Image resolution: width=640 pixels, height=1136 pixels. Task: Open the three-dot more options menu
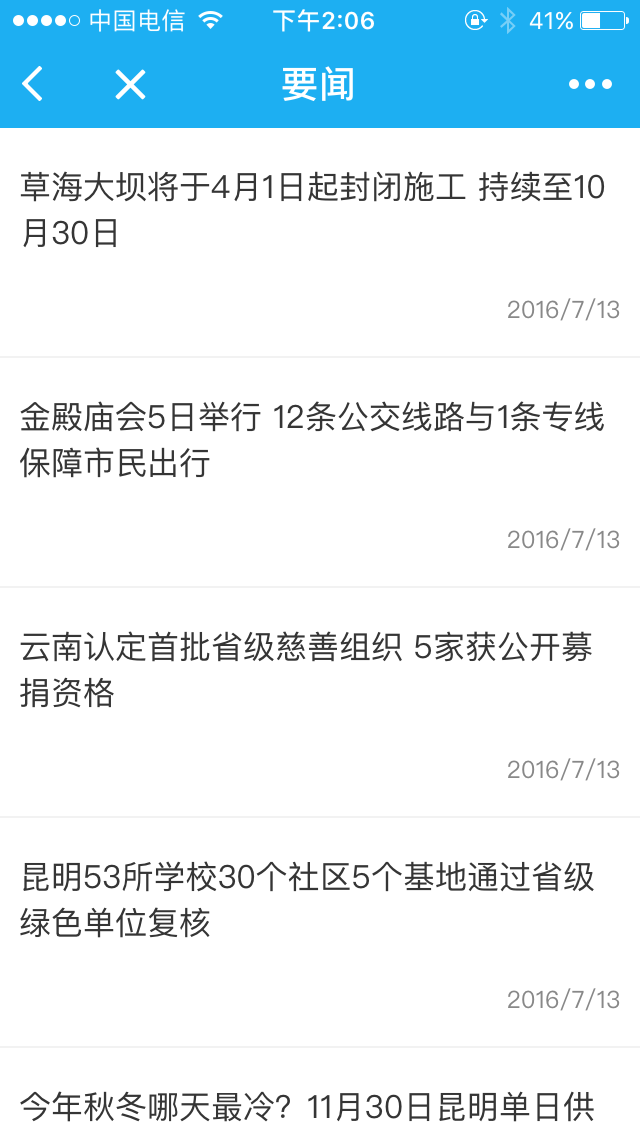point(590,85)
